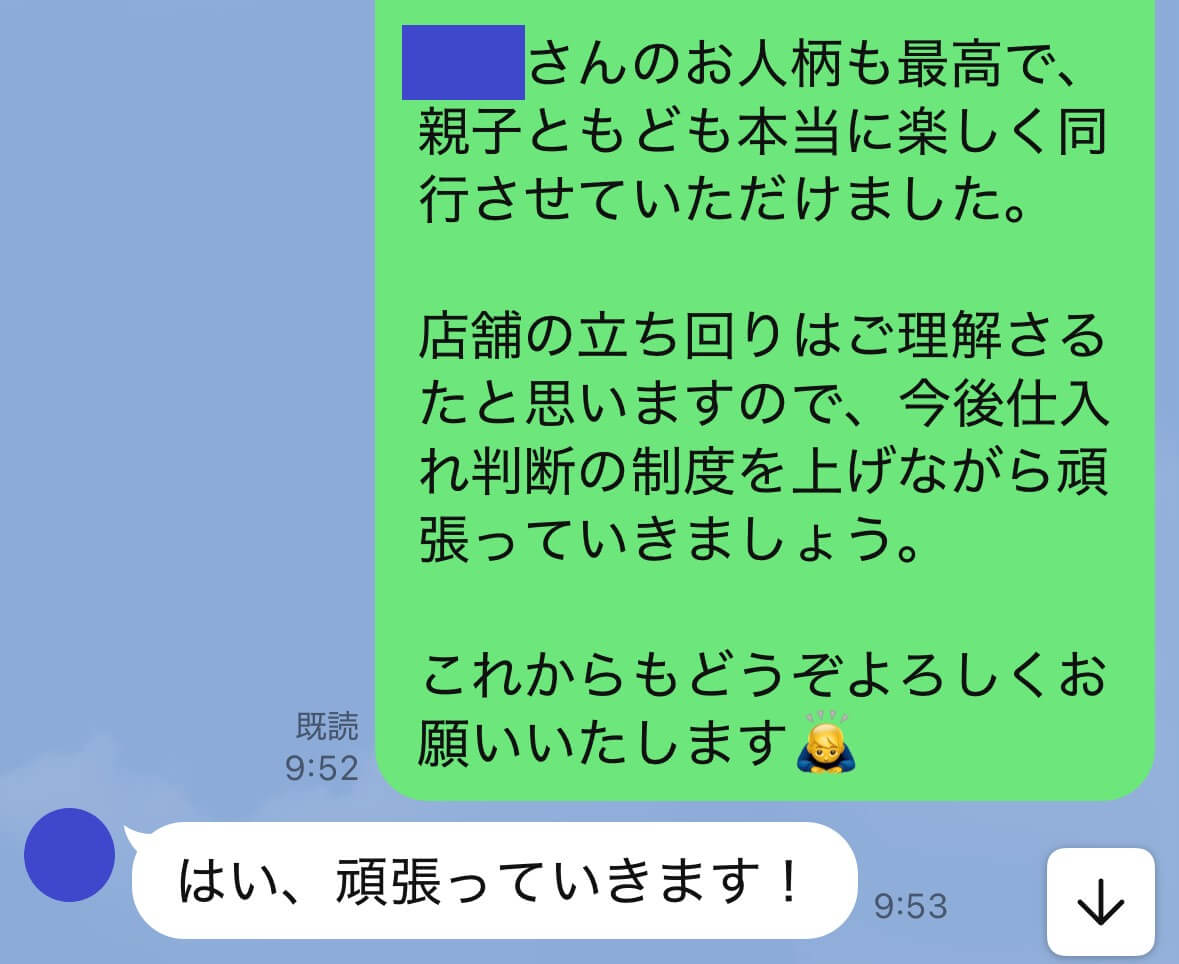Open the sender's profile avatar
This screenshot has width=1179, height=964.
point(69,855)
